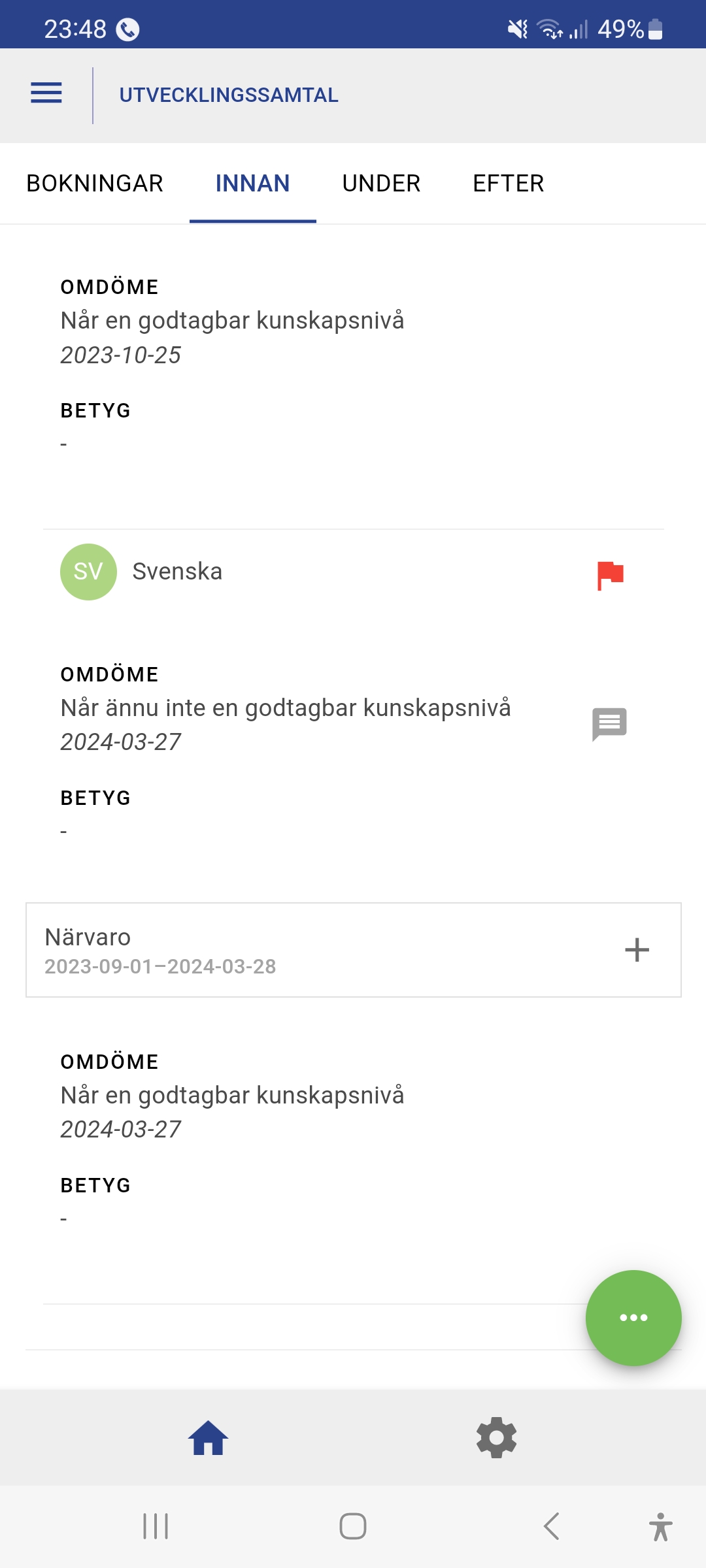Select the Innan tab
The width and height of the screenshot is (706, 1568).
click(253, 184)
